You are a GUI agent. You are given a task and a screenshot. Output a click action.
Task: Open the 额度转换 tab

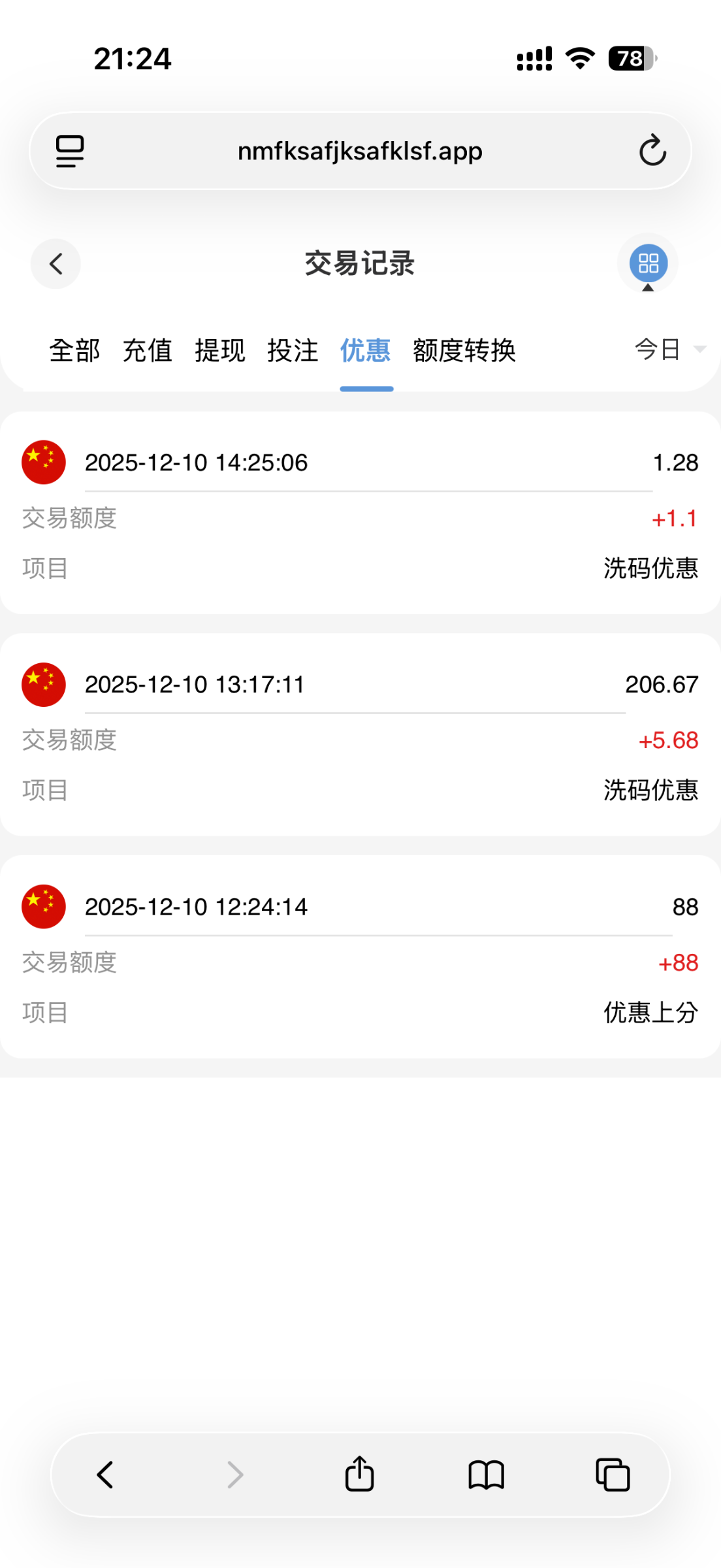[x=464, y=351]
